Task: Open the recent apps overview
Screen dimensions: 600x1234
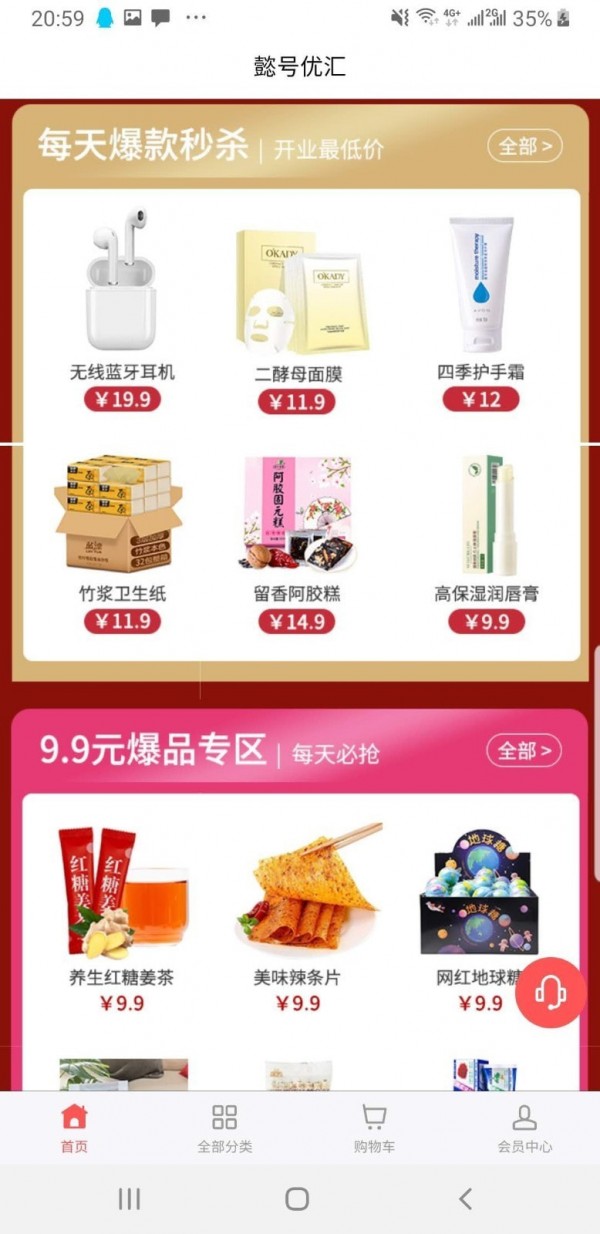Action: [x=129, y=1199]
